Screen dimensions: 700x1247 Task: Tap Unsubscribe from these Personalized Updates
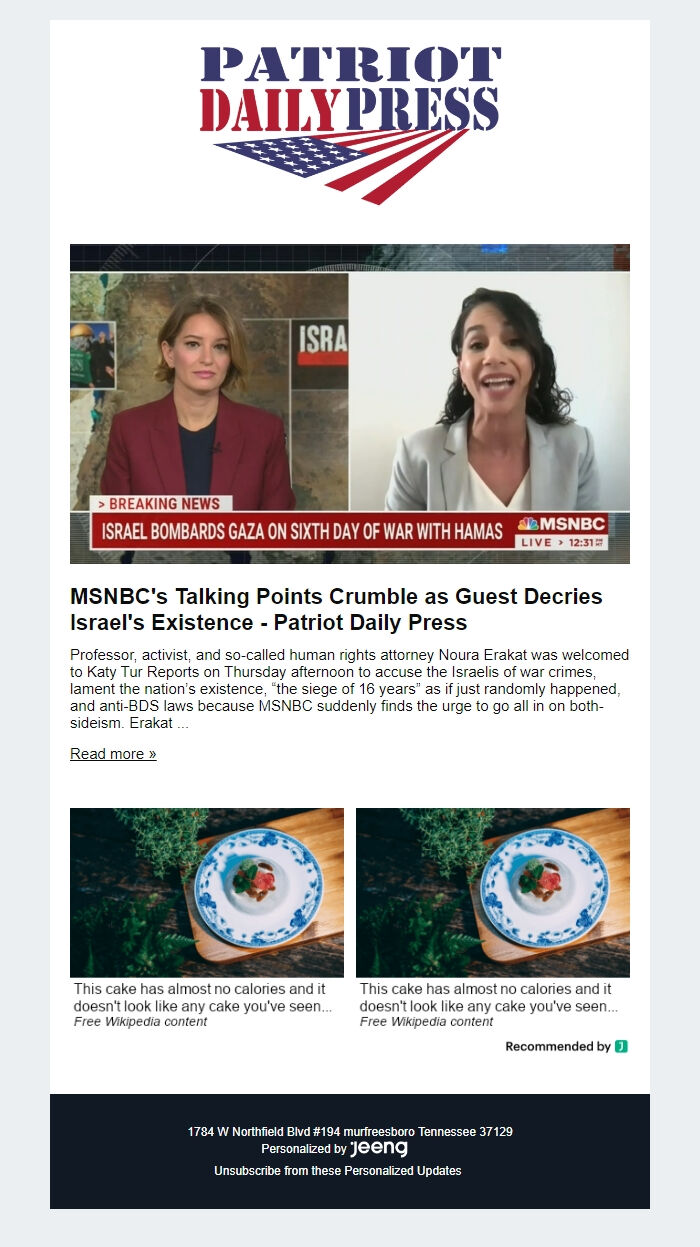tap(338, 1170)
